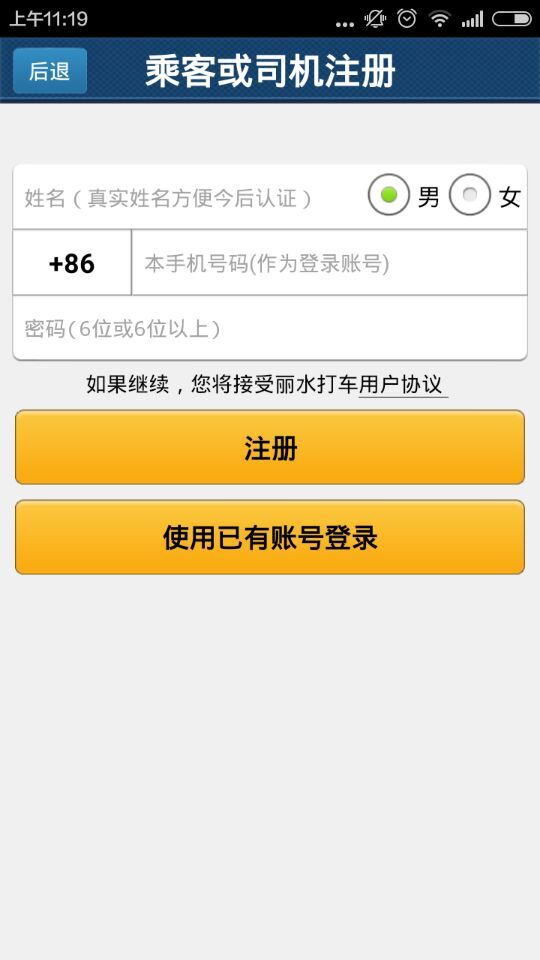Tap 使用已有账号登录 to log in
Screen dimensions: 540x960
270,538
